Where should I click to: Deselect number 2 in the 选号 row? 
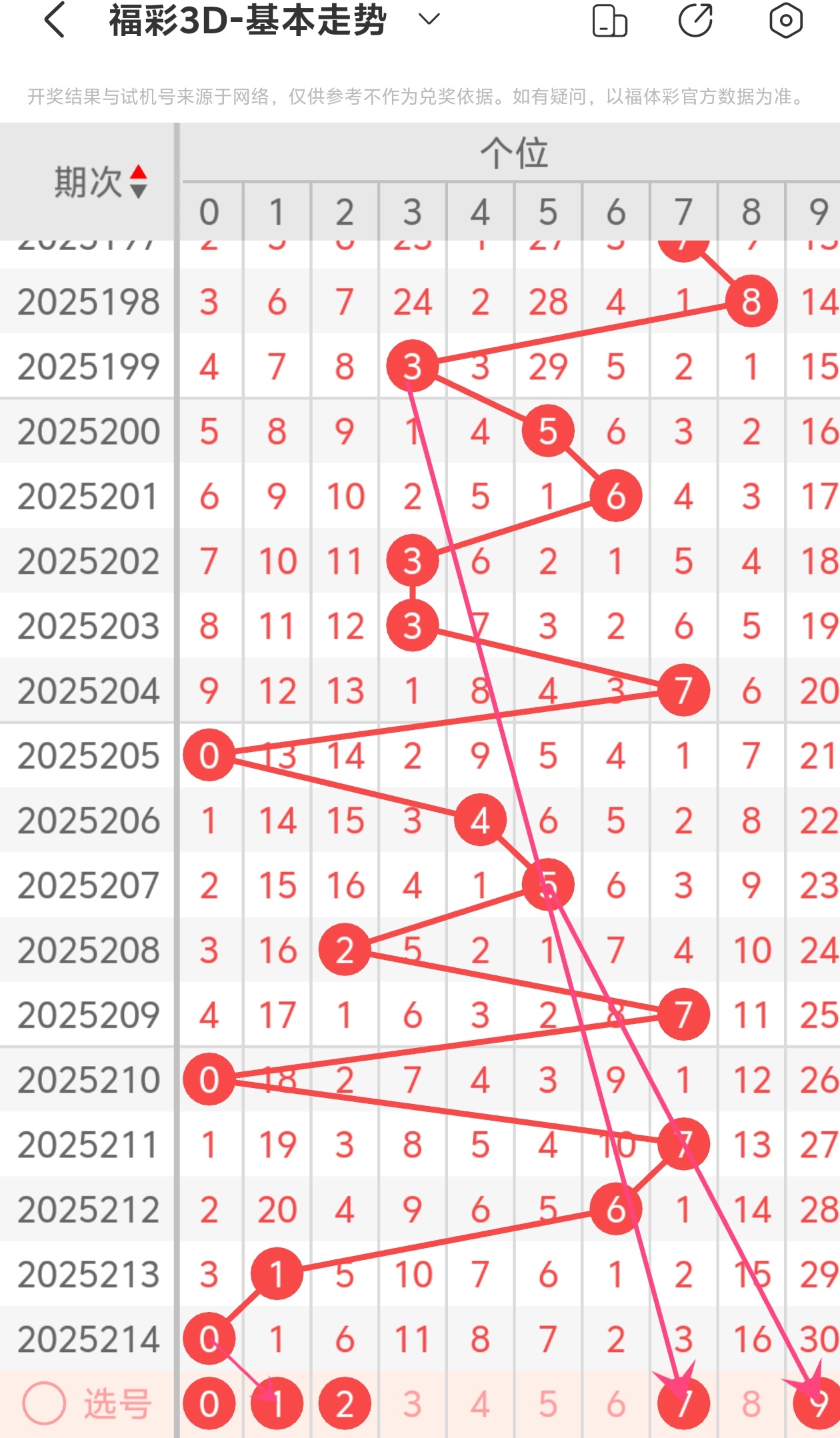pyautogui.click(x=345, y=1403)
